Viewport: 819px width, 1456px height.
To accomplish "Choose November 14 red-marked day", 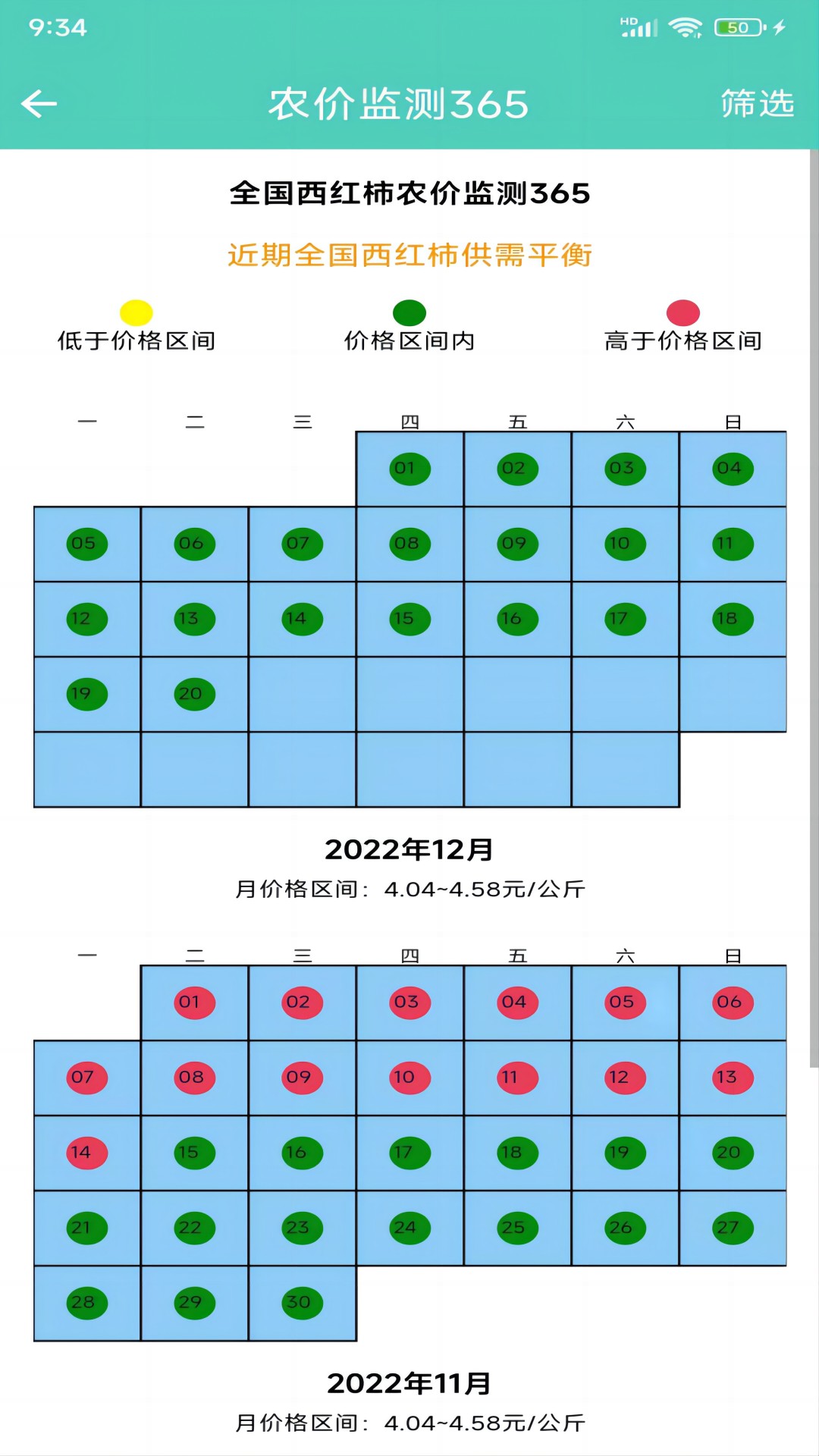I will (86, 1153).
